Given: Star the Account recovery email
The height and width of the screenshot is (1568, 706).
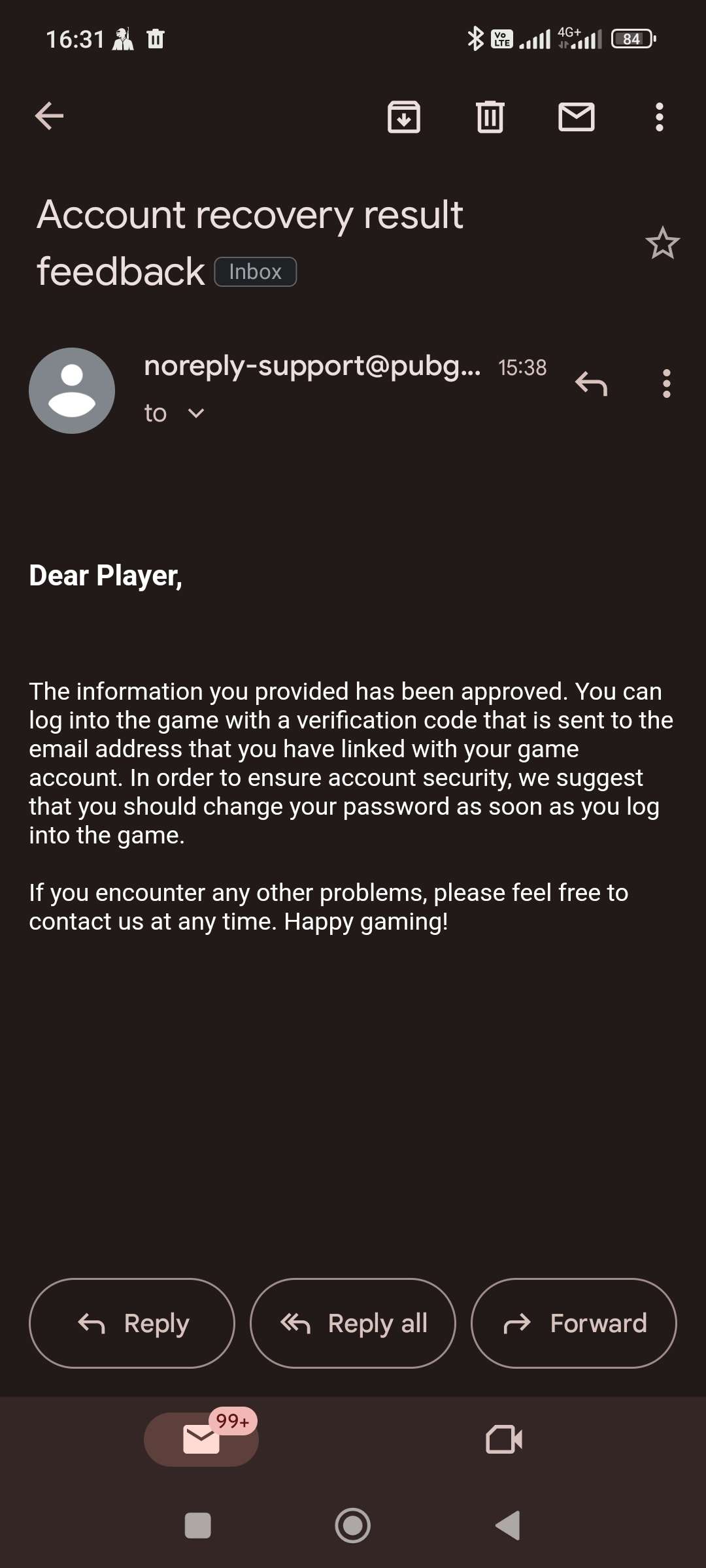Looking at the screenshot, I should tap(662, 243).
